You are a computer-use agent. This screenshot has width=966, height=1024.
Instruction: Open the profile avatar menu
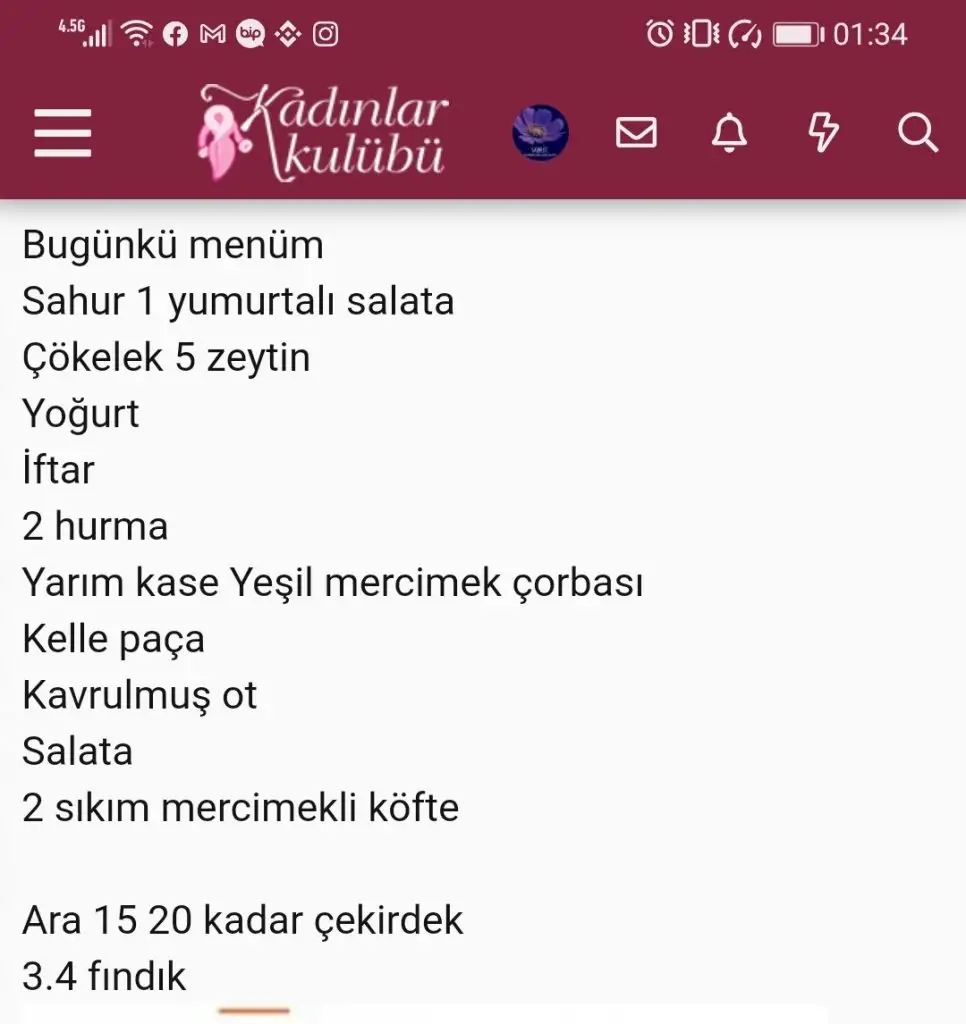pos(540,132)
